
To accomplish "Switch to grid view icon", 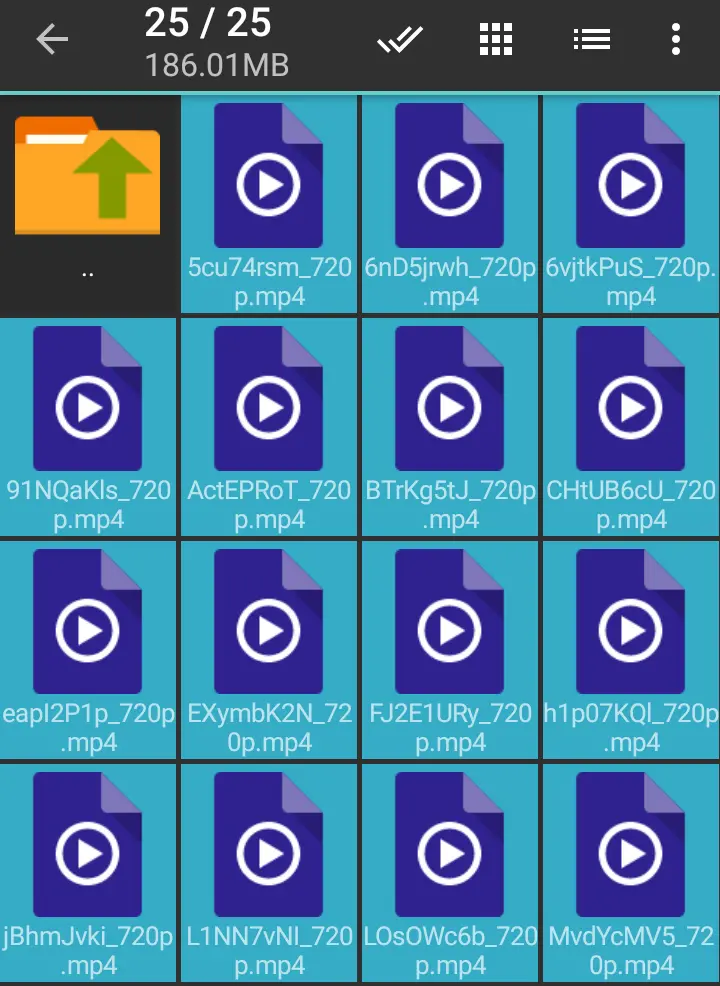I will point(496,40).
